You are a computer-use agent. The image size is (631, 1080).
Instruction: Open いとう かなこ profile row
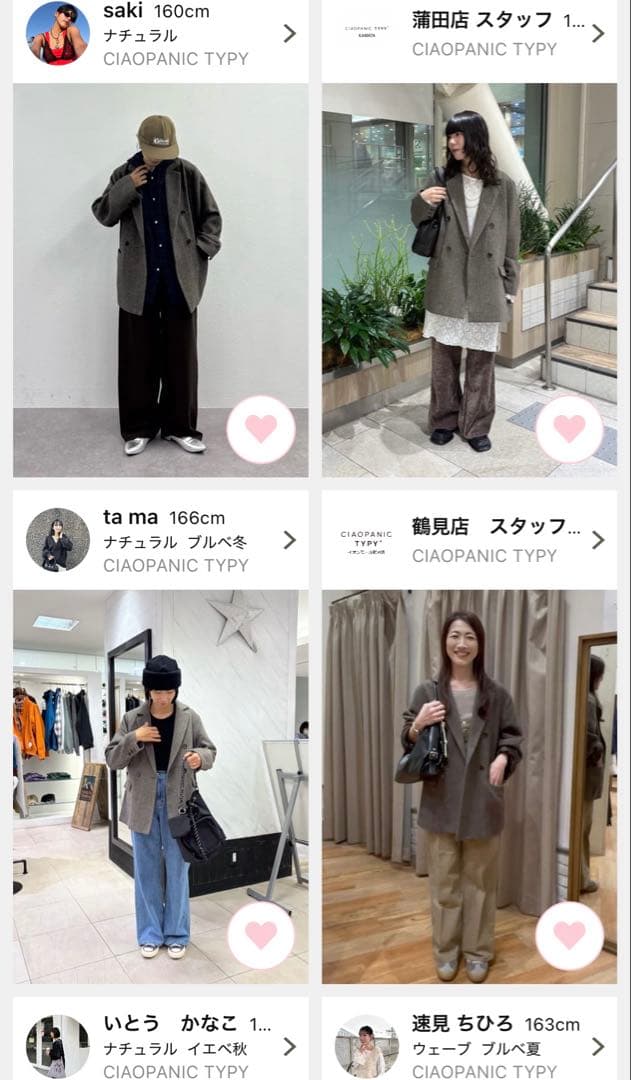click(160, 1045)
